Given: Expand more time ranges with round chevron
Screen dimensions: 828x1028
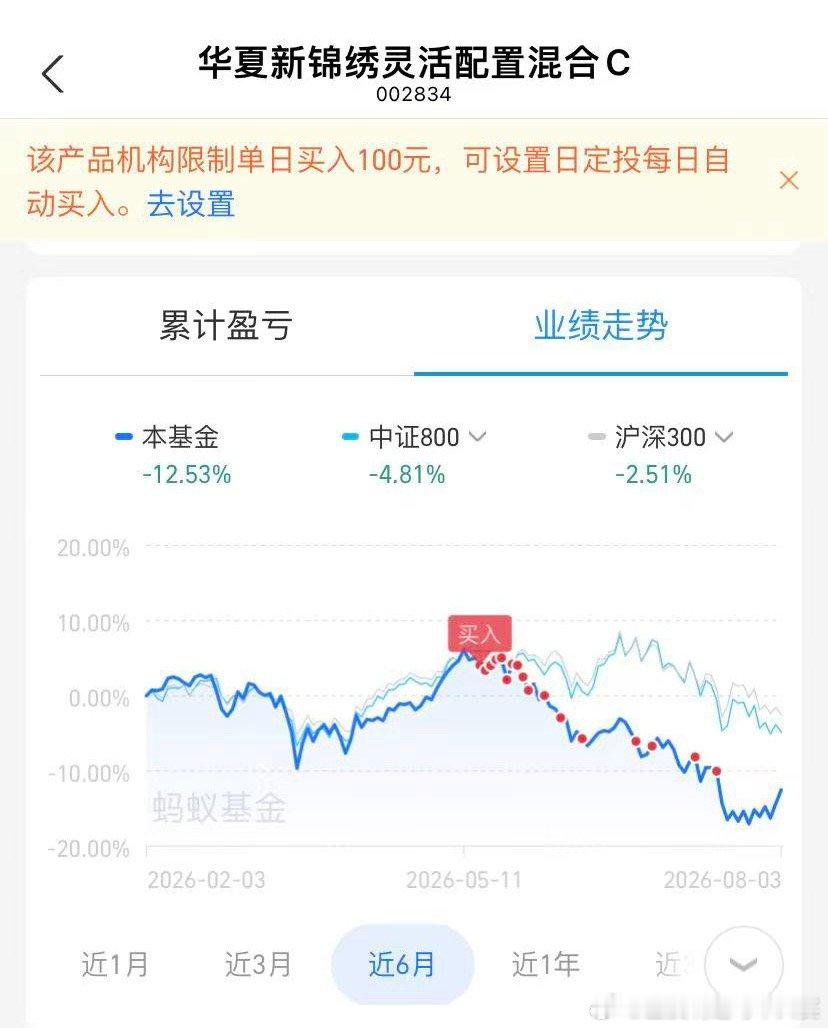Looking at the screenshot, I should point(743,964).
